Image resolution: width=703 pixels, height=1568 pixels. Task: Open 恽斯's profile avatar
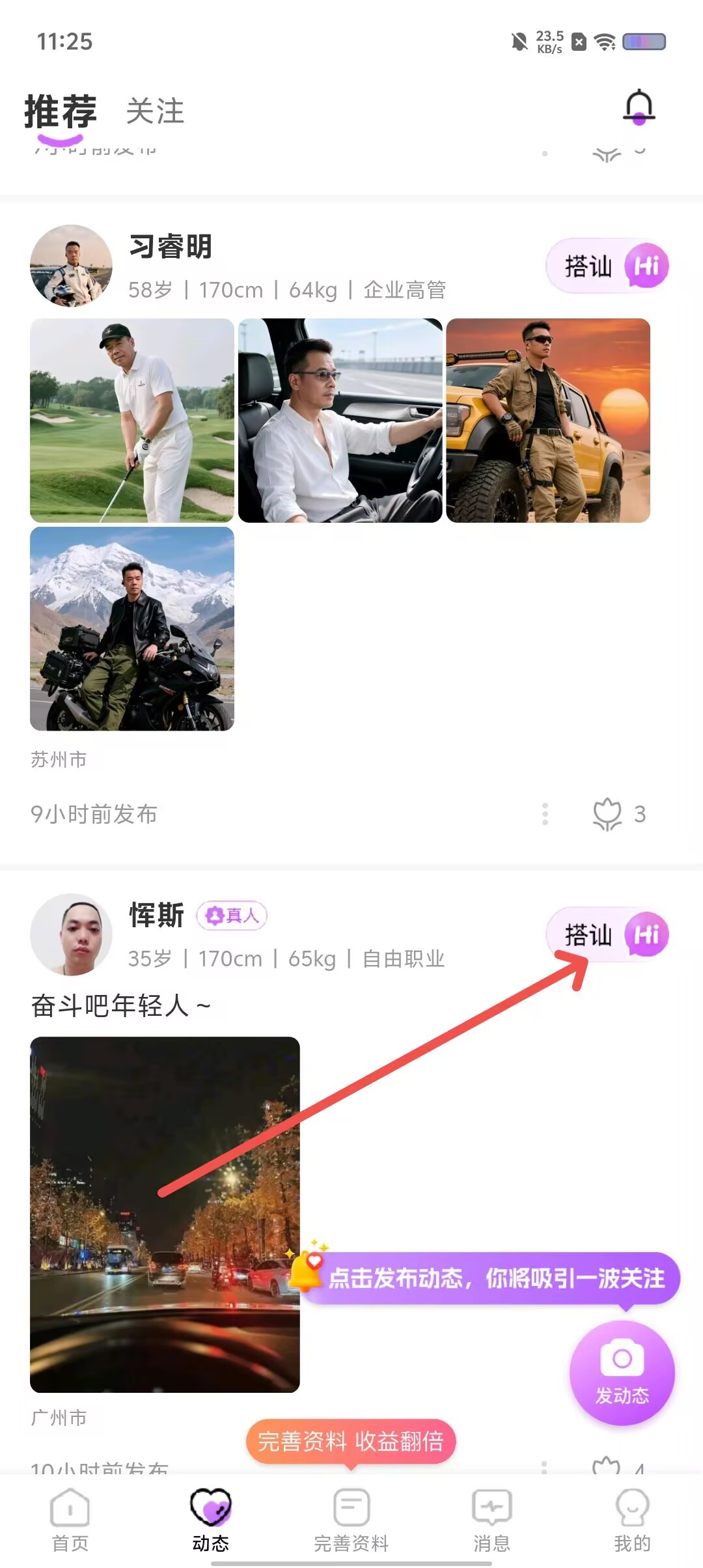(x=71, y=934)
